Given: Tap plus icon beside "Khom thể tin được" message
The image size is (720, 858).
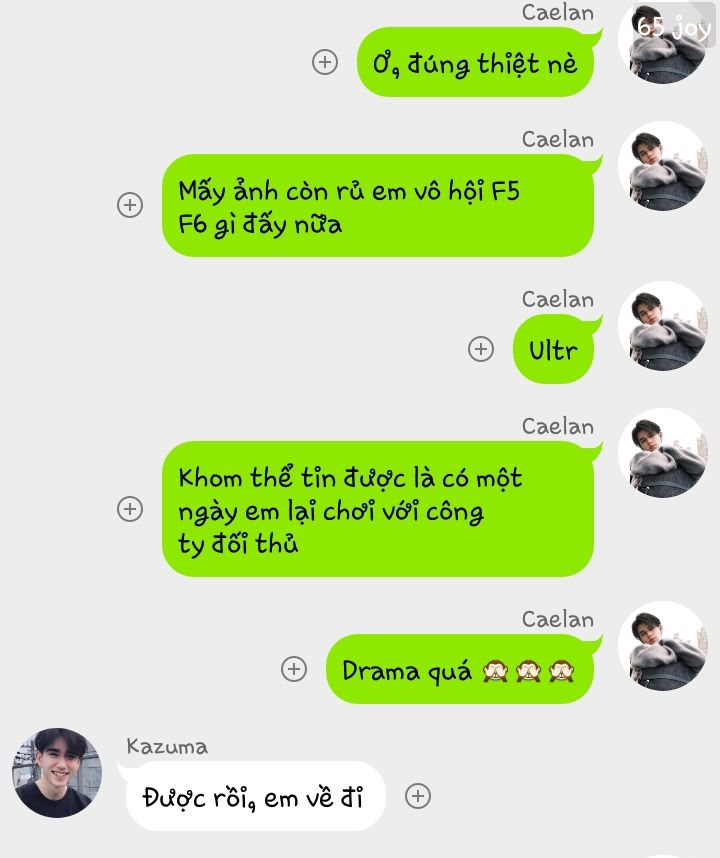Looking at the screenshot, I should click(x=130, y=508).
